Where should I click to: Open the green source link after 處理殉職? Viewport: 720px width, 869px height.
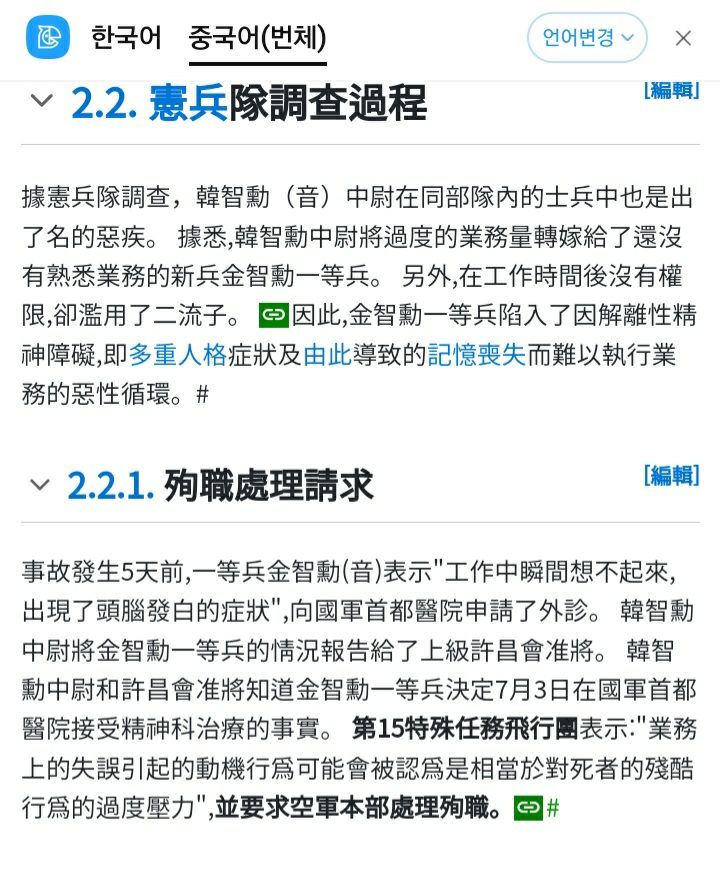coord(528,807)
